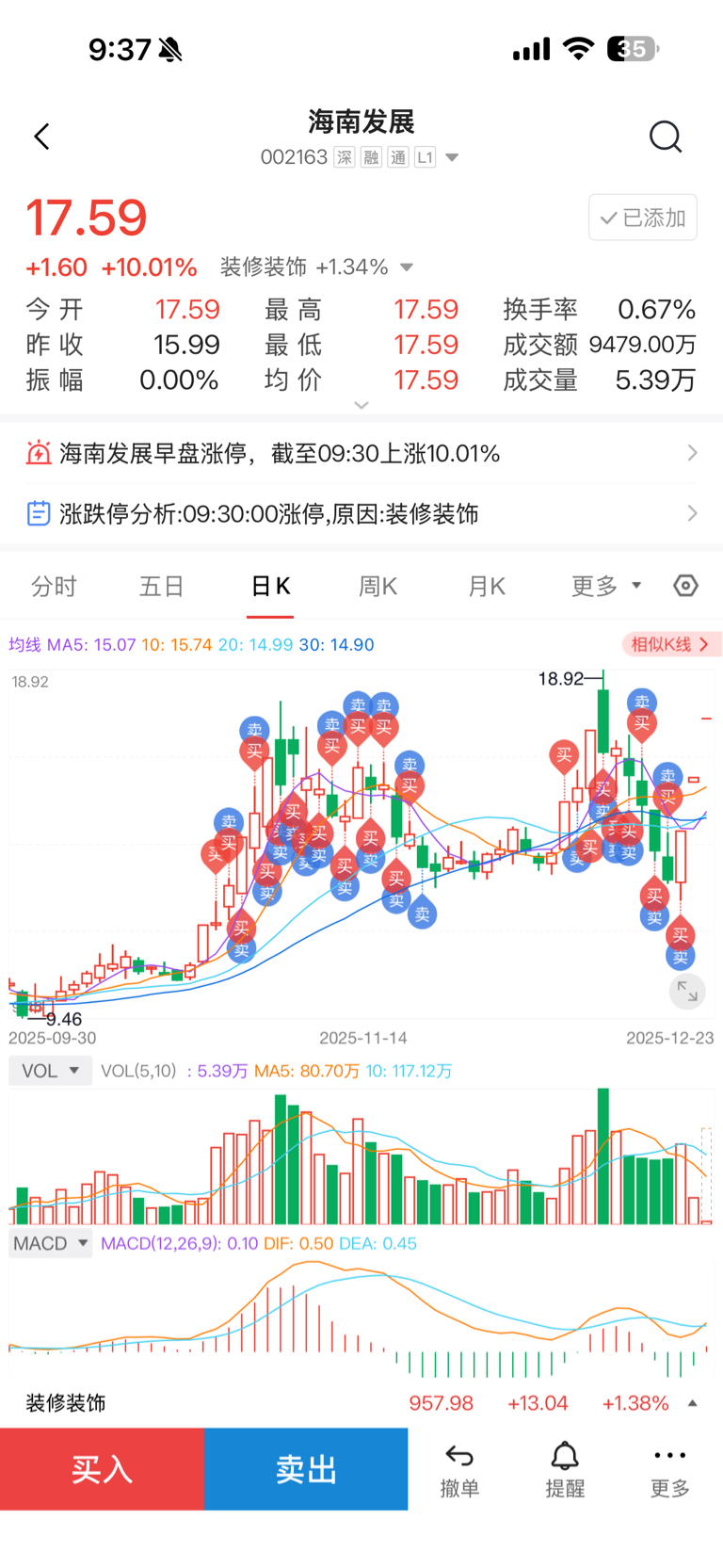Open chart settings hexagon icon
The width and height of the screenshot is (723, 1568).
point(686,586)
